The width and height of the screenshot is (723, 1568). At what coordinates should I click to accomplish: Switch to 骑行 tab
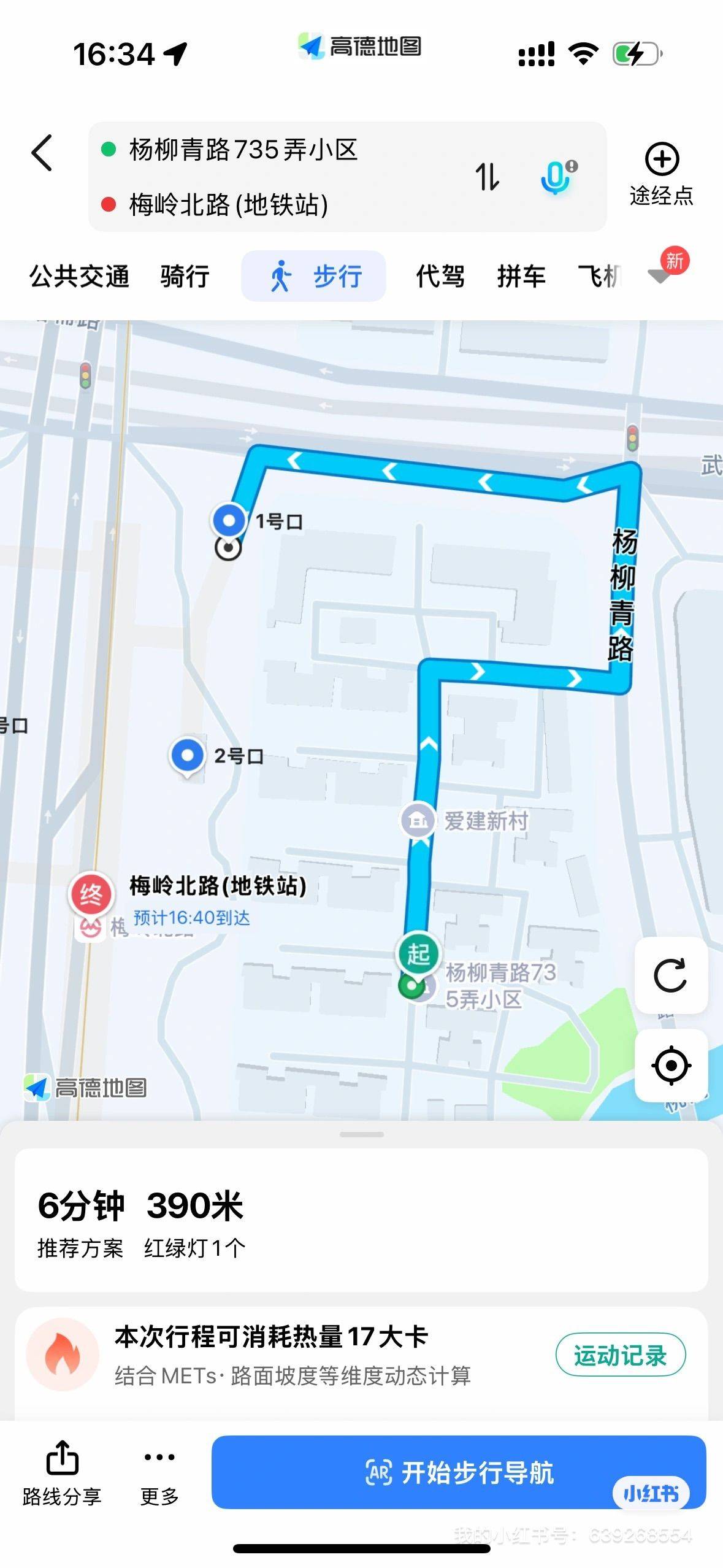click(x=185, y=277)
